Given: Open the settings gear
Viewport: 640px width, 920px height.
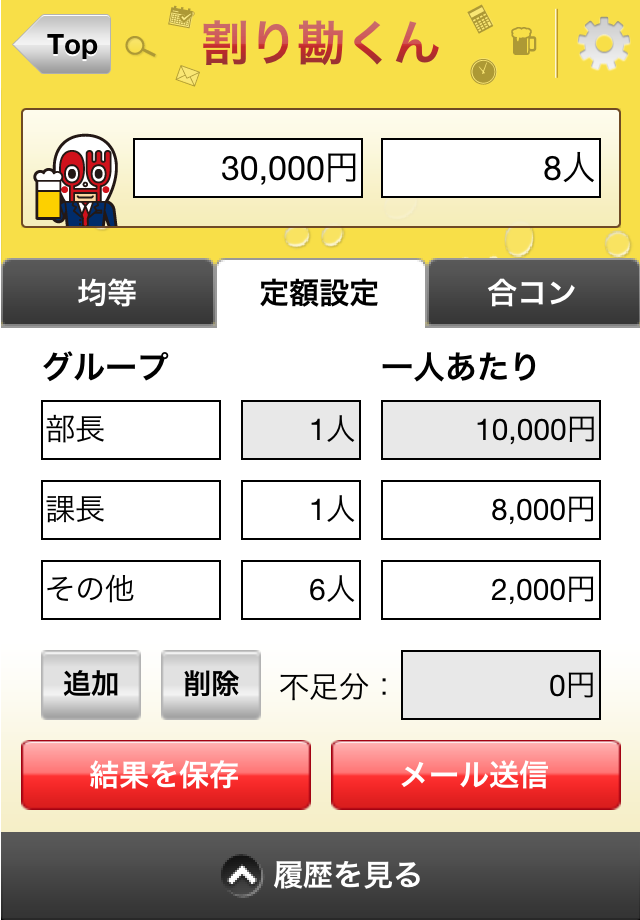Looking at the screenshot, I should click(604, 45).
